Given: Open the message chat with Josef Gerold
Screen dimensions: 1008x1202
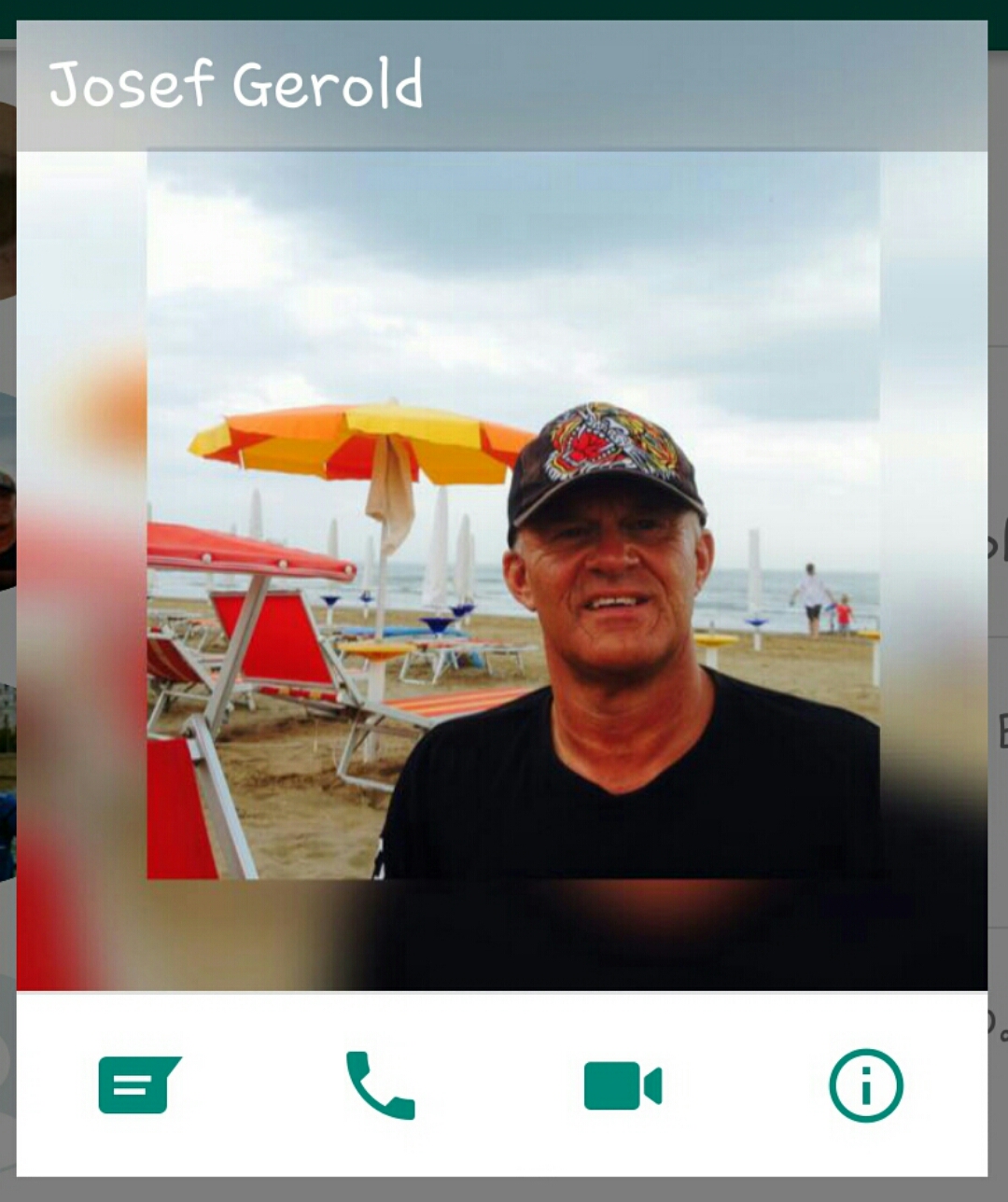Looking at the screenshot, I should 138,1084.
